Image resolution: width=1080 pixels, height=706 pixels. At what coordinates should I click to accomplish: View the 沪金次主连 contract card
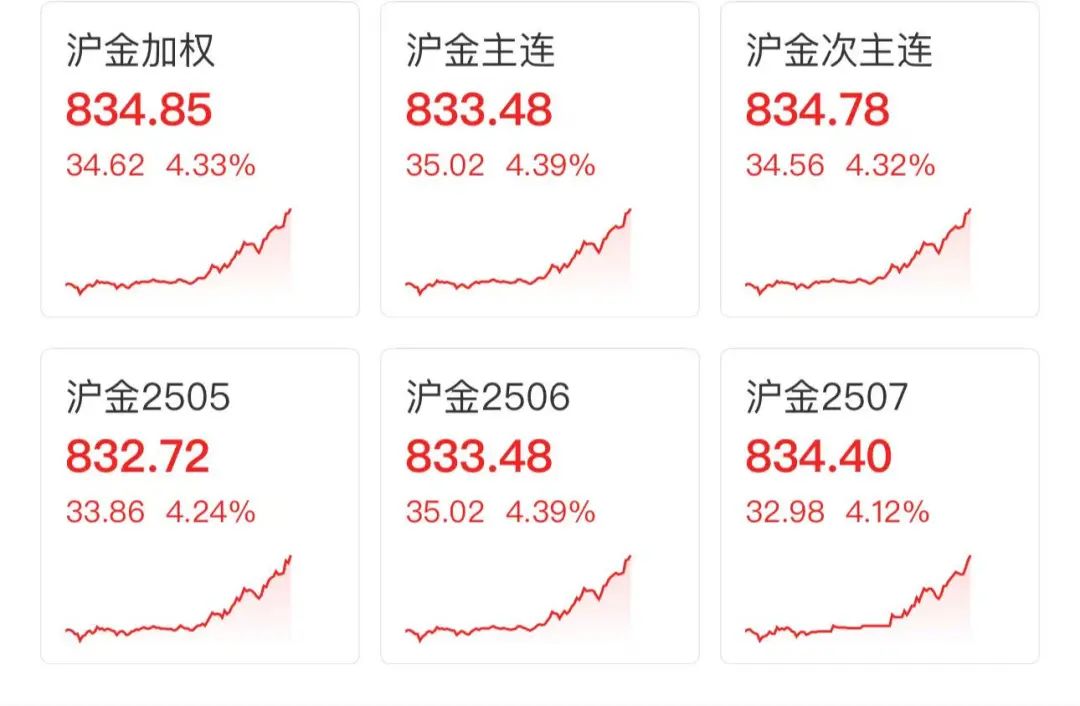pyautogui.click(x=879, y=160)
